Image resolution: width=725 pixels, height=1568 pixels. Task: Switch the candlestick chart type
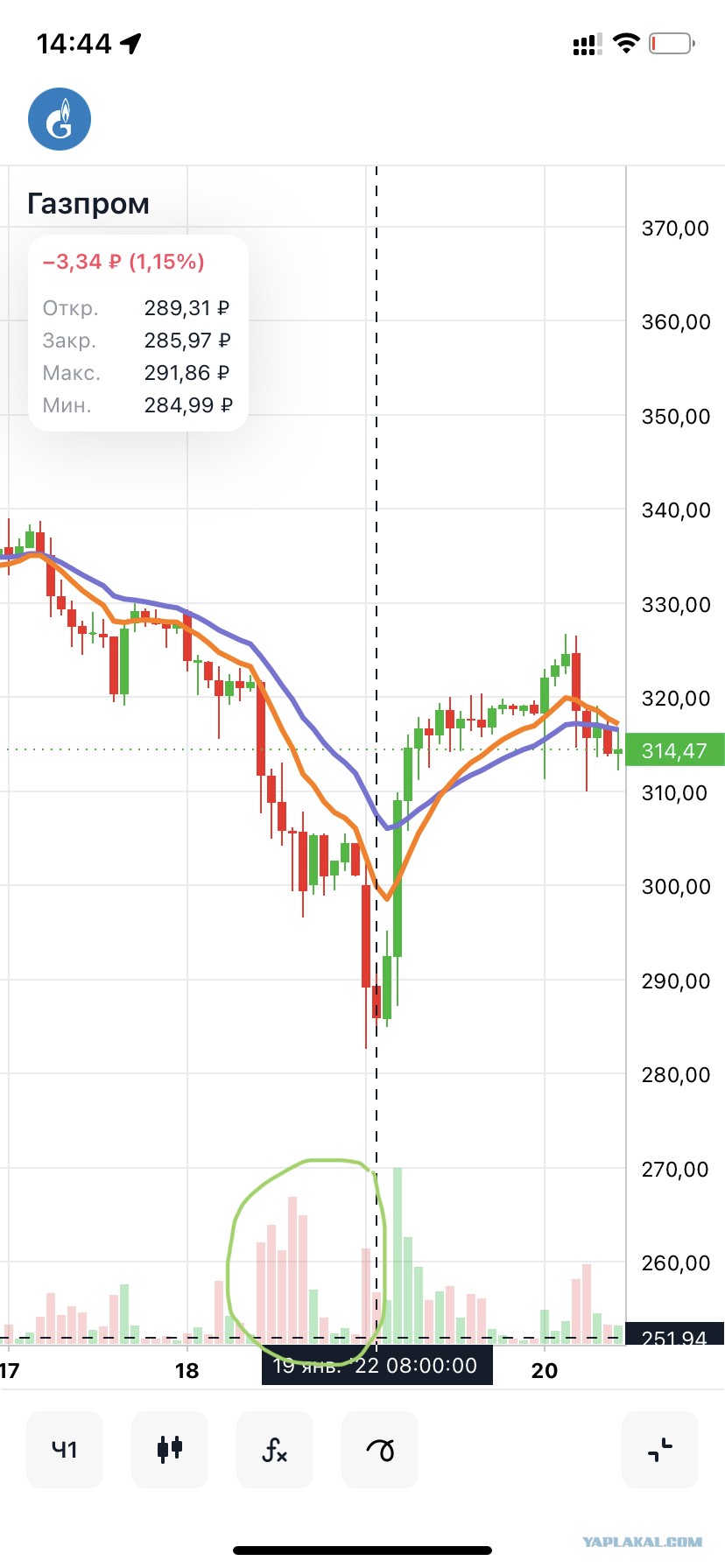click(x=170, y=1449)
